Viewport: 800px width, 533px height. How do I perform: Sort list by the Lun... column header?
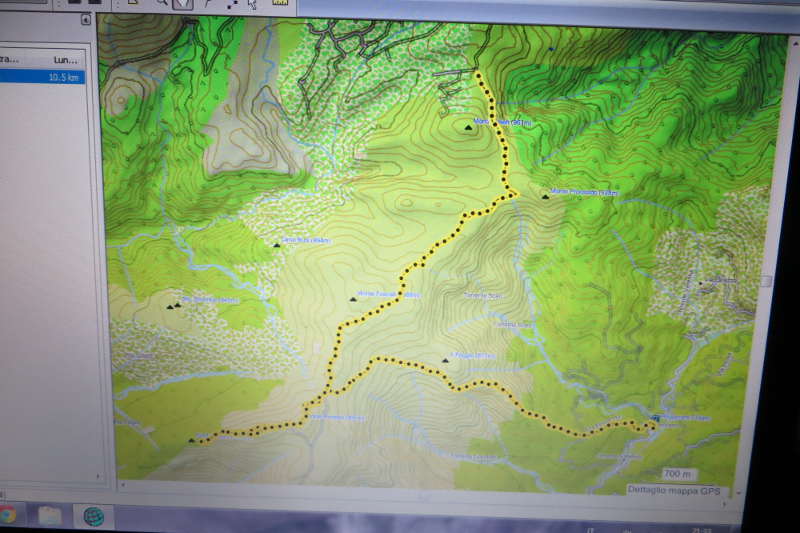66,59
